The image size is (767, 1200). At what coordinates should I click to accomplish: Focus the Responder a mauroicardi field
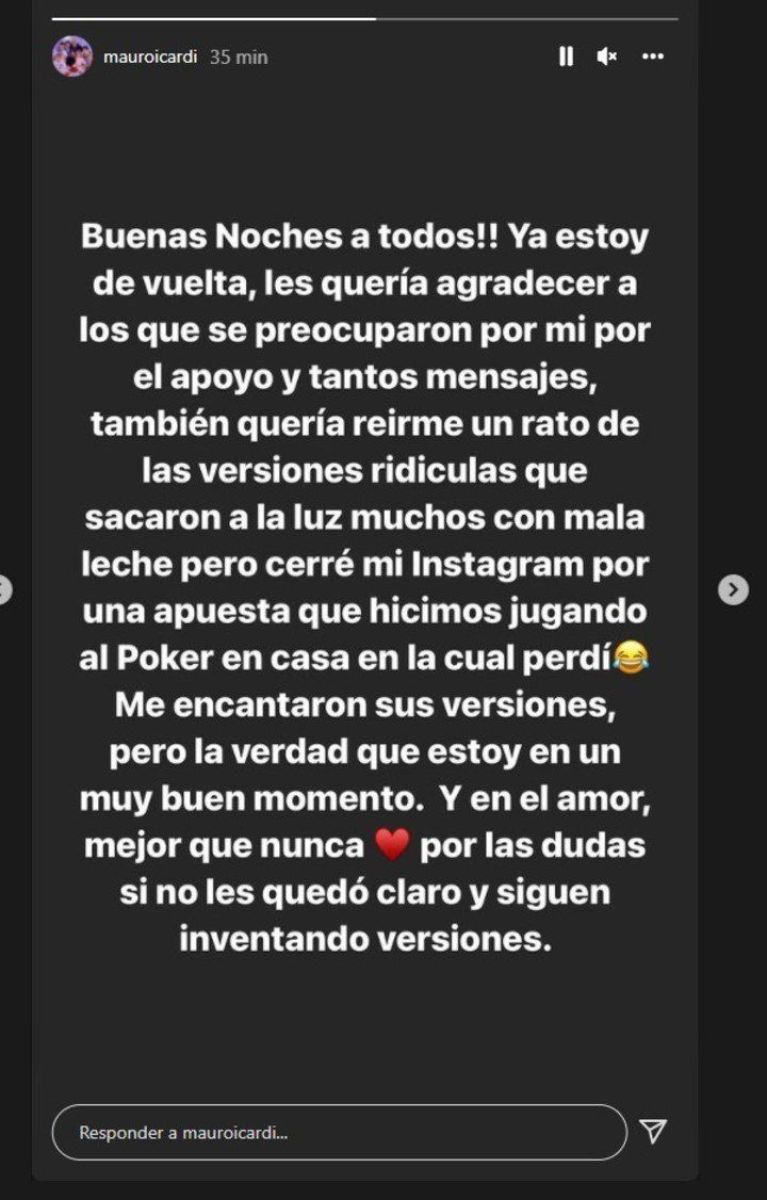coord(338,1132)
